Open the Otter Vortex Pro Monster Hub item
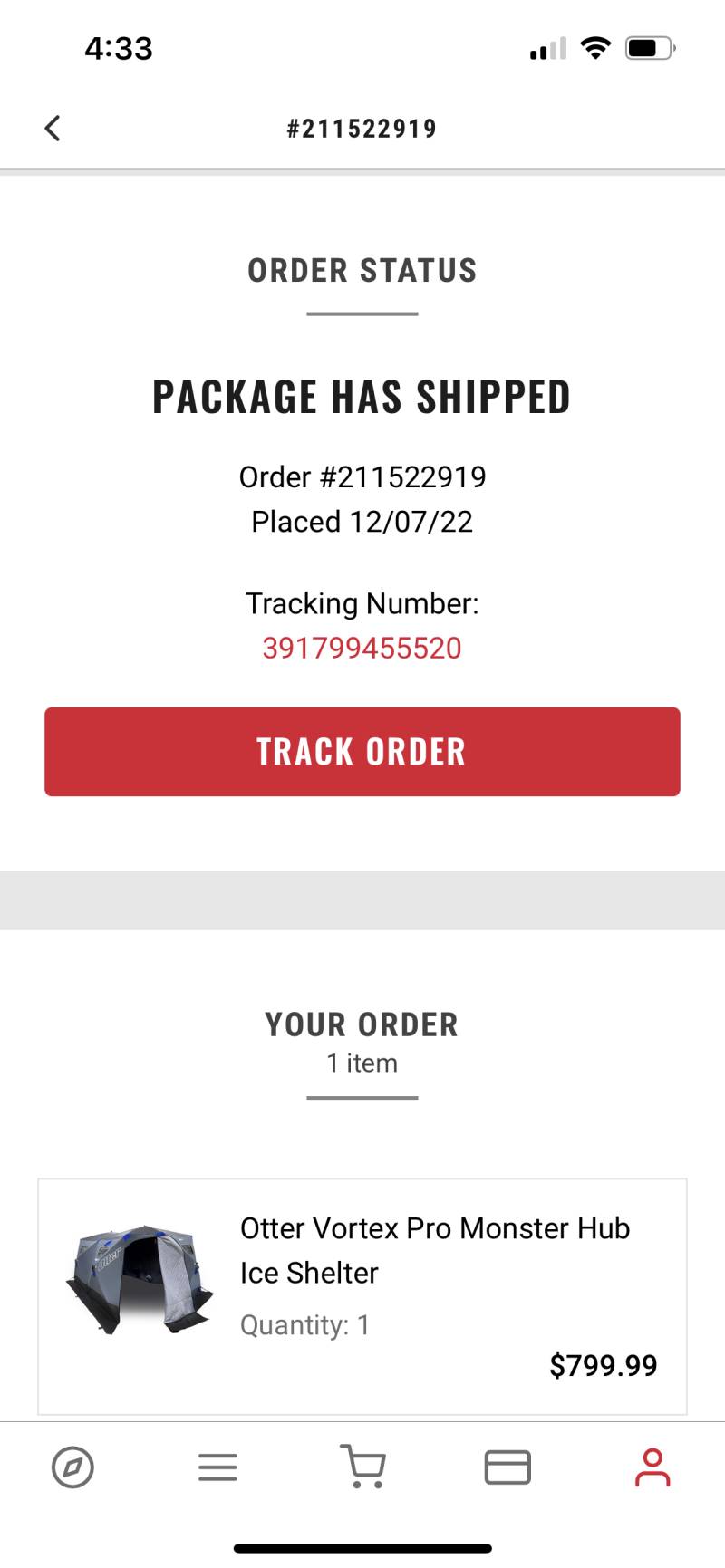The height and width of the screenshot is (1568, 725). click(x=362, y=1296)
